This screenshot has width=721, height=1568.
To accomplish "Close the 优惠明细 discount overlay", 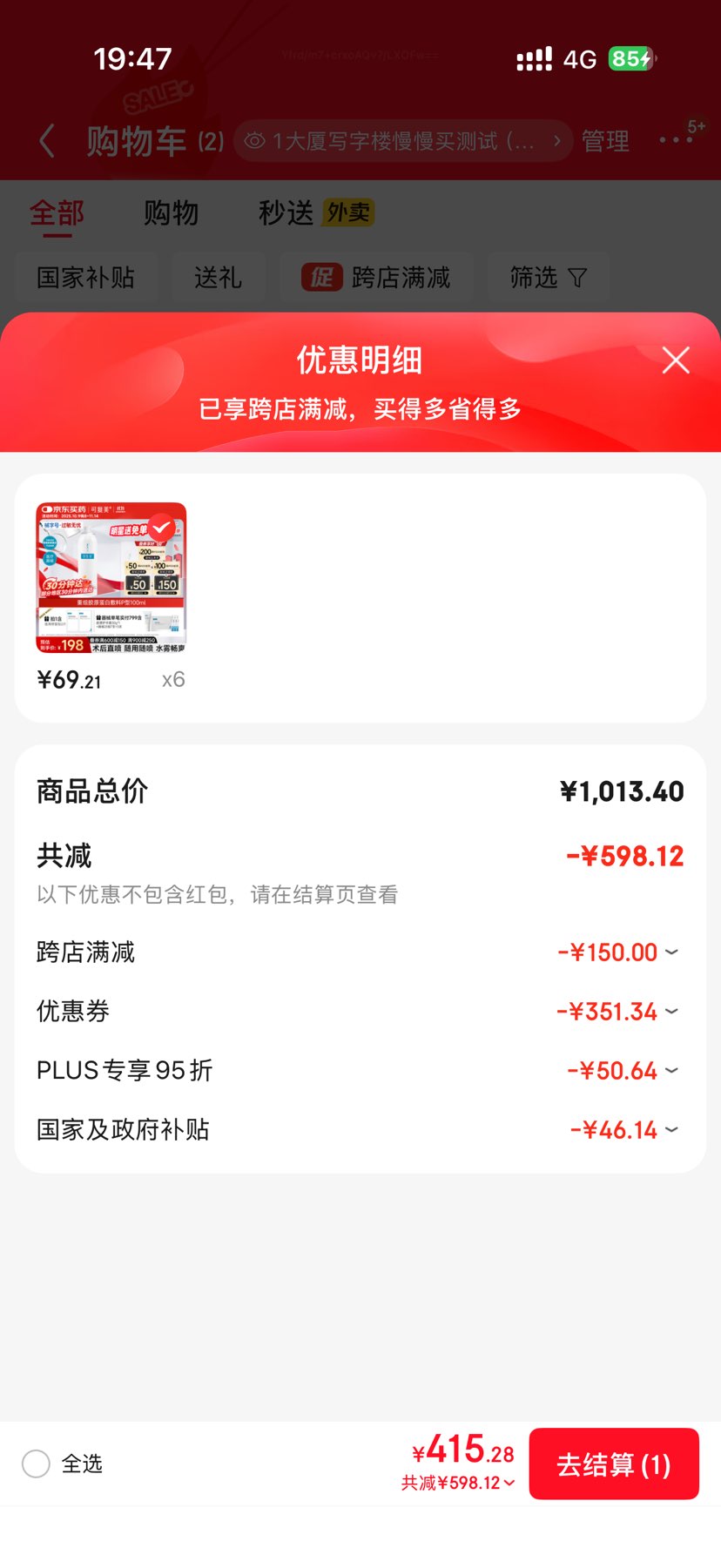I will (676, 360).
